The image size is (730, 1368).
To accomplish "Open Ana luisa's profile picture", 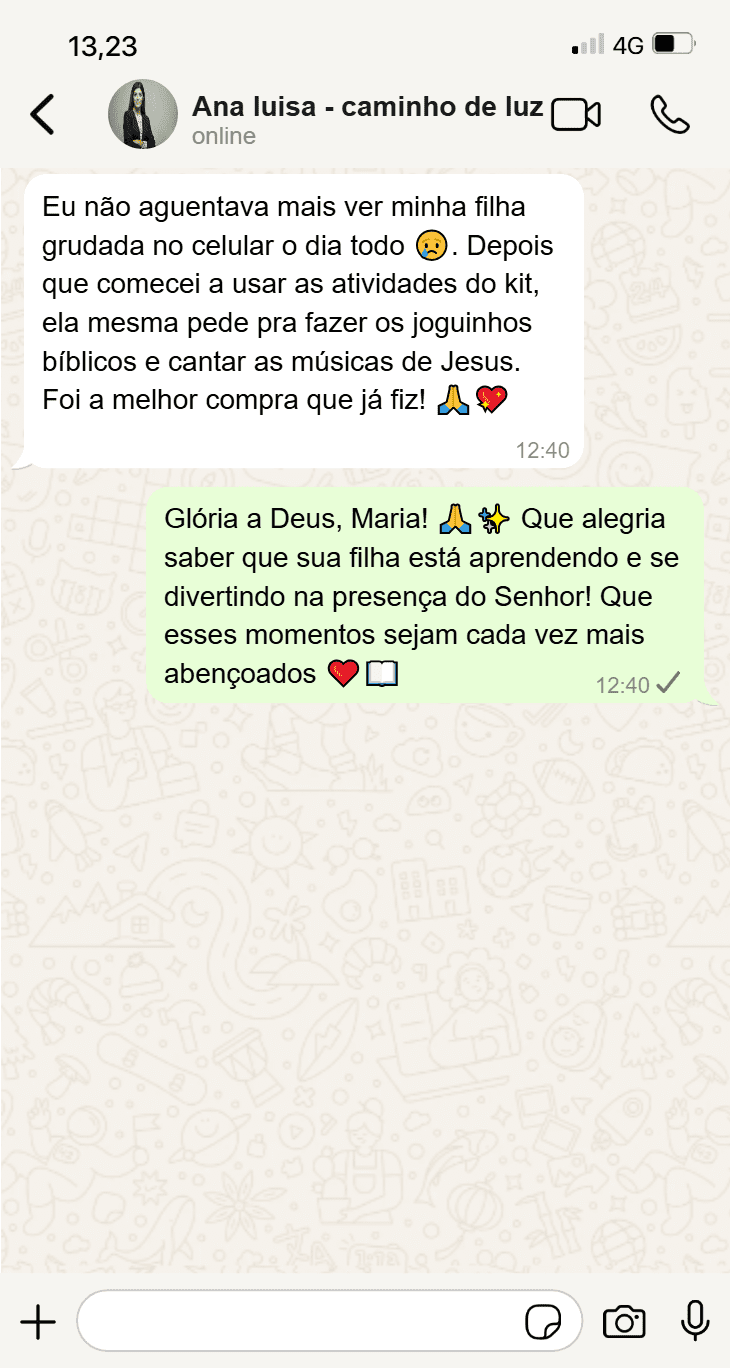I will tap(142, 114).
